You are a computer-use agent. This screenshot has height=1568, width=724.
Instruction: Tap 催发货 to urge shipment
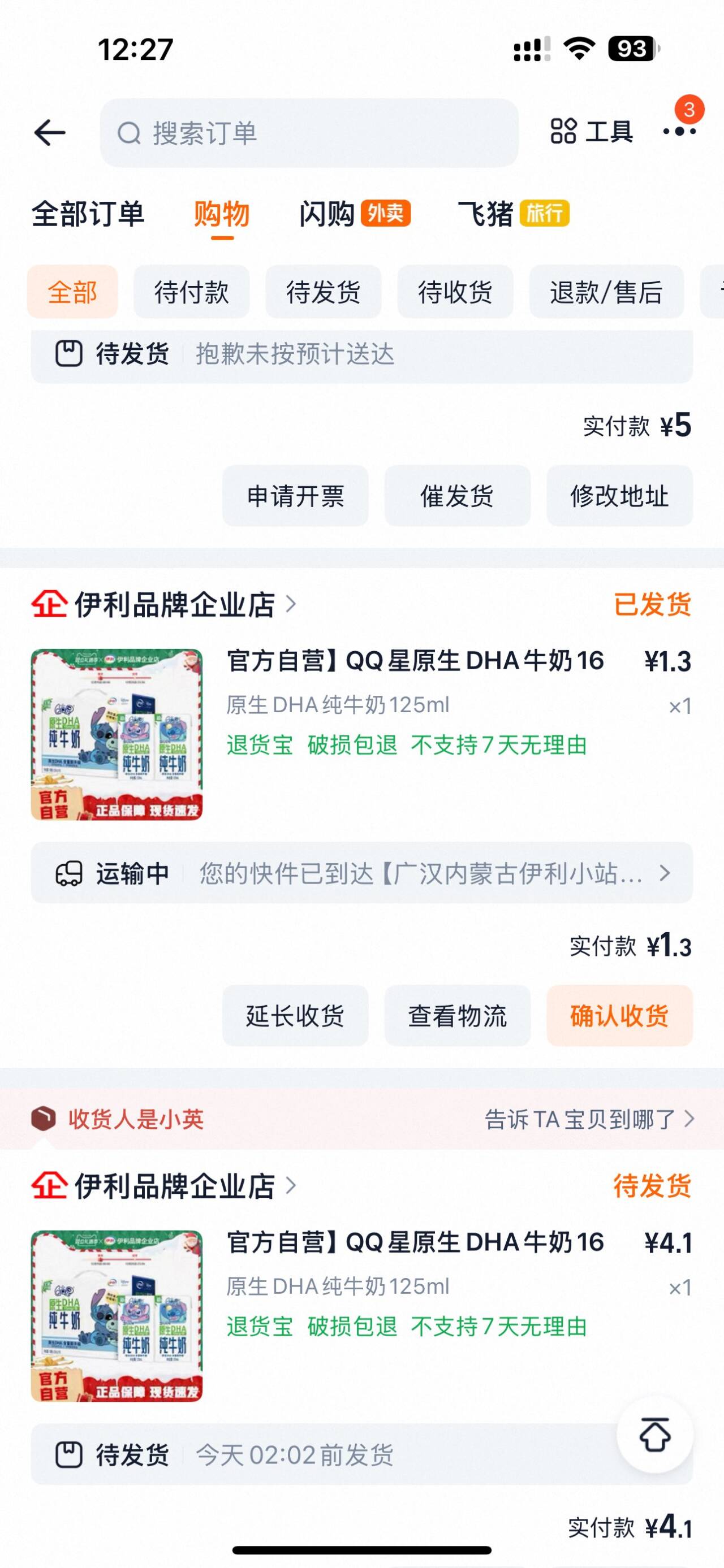[457, 496]
